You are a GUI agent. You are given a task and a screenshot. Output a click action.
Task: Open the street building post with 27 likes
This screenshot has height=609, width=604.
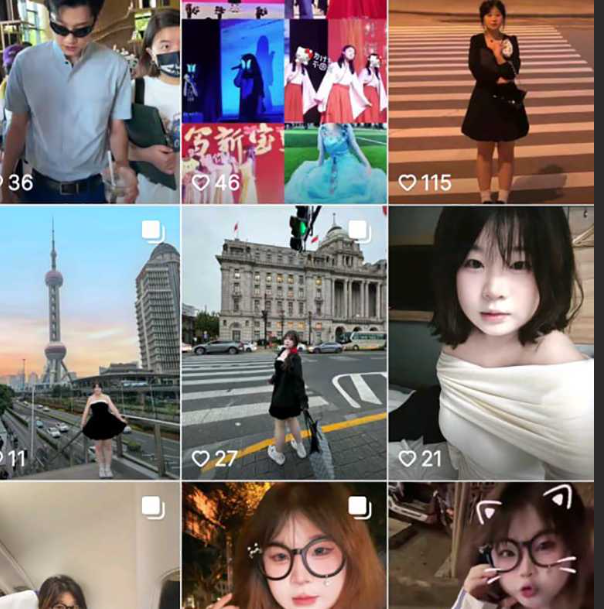coord(284,342)
